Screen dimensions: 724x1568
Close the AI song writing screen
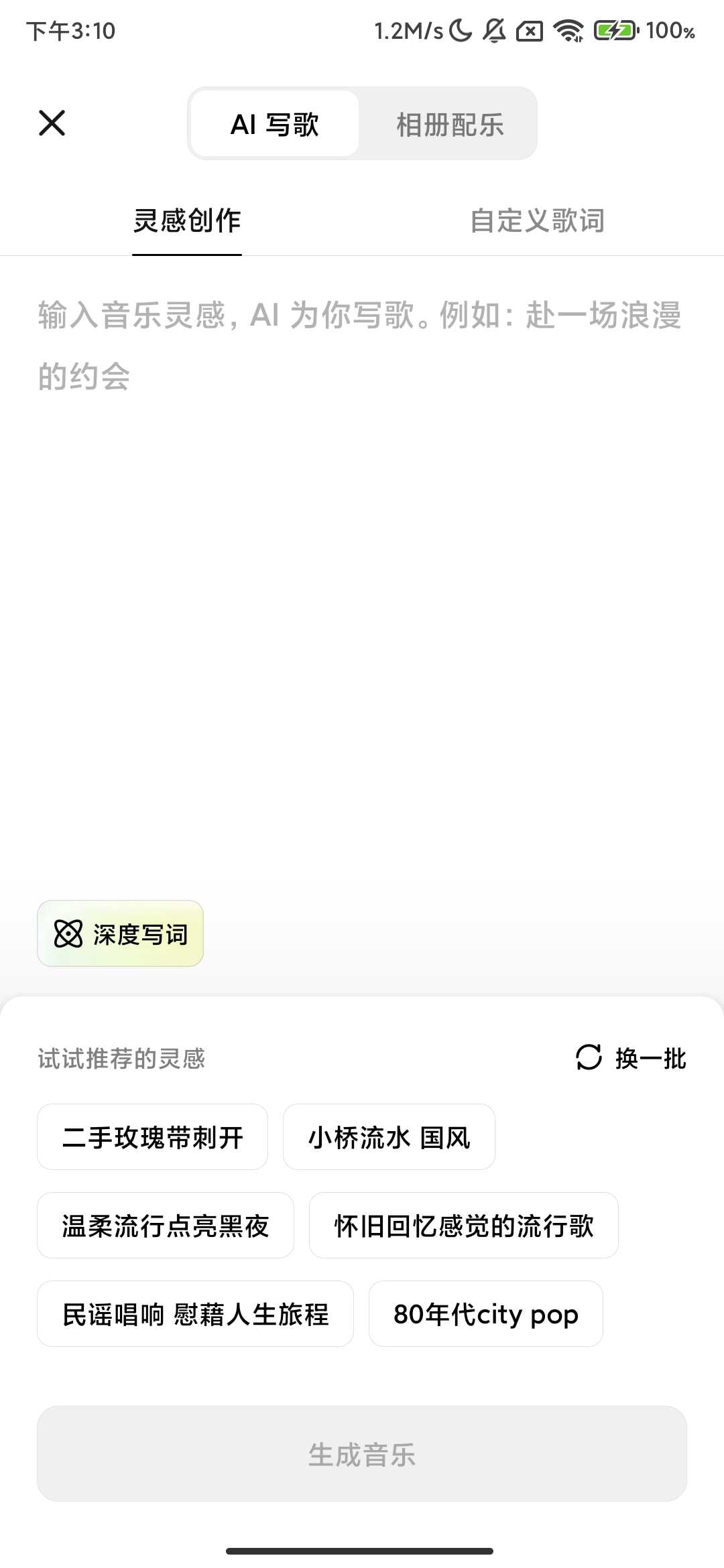(52, 123)
